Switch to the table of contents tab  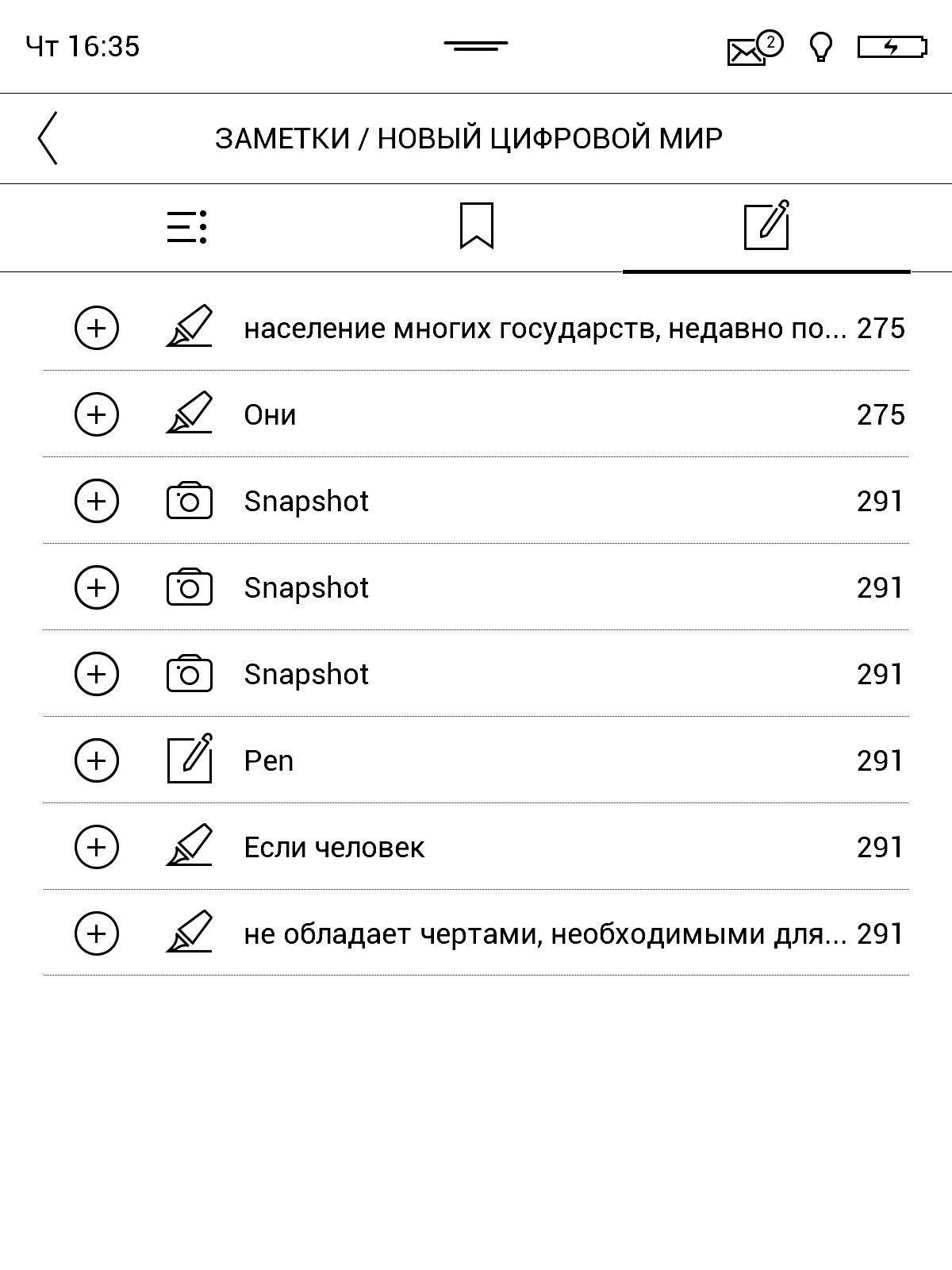[x=187, y=227]
